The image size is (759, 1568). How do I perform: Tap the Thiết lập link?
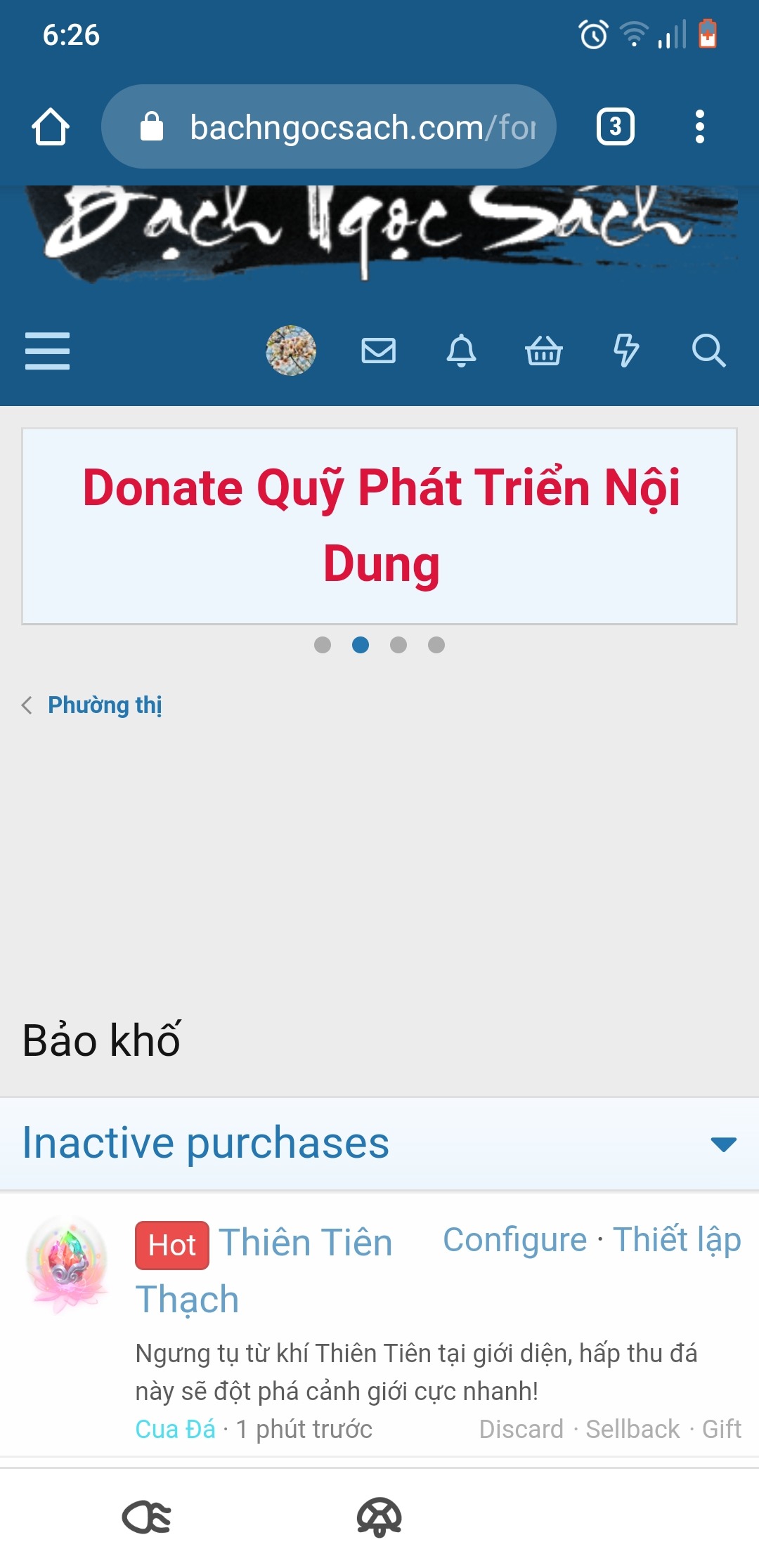pos(677,1240)
